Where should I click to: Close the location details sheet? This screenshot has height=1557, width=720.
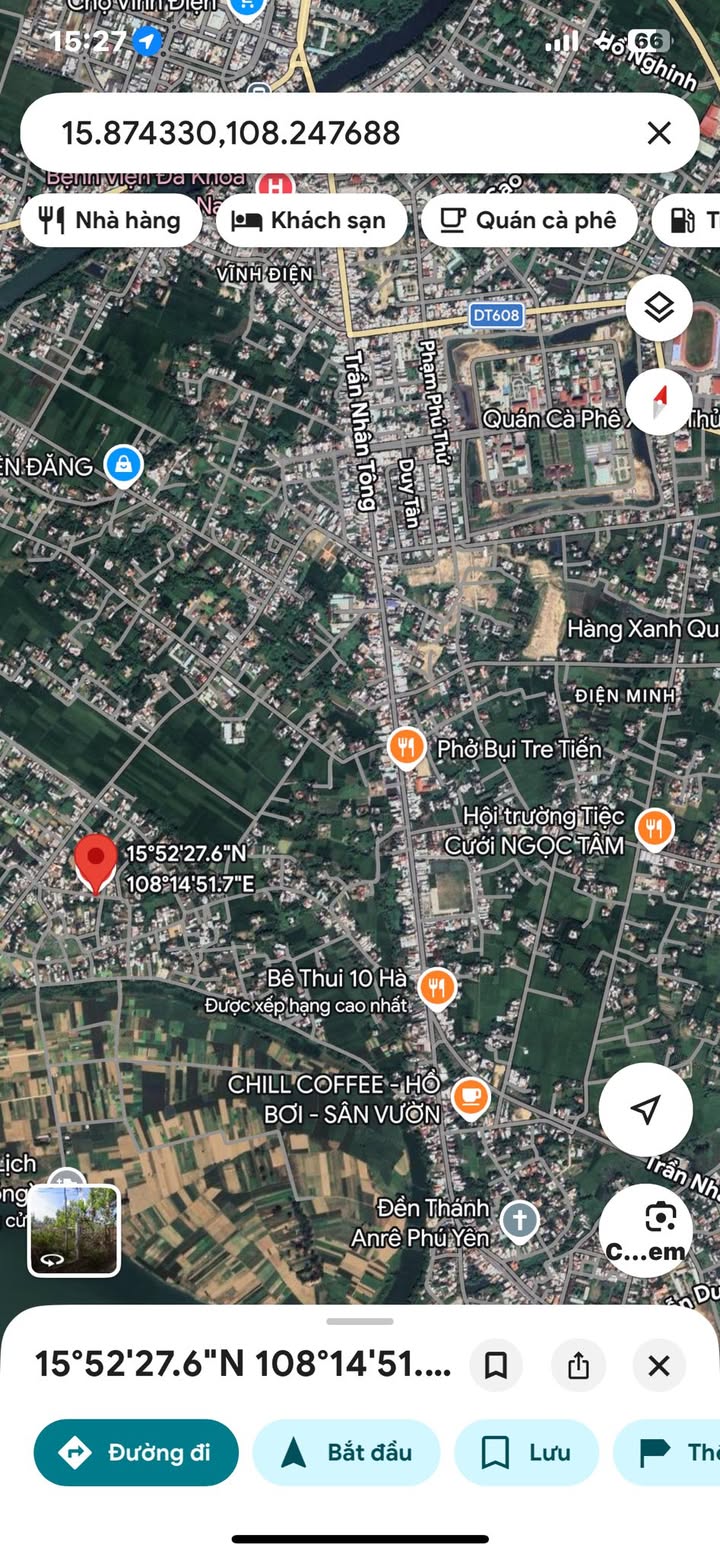659,1365
